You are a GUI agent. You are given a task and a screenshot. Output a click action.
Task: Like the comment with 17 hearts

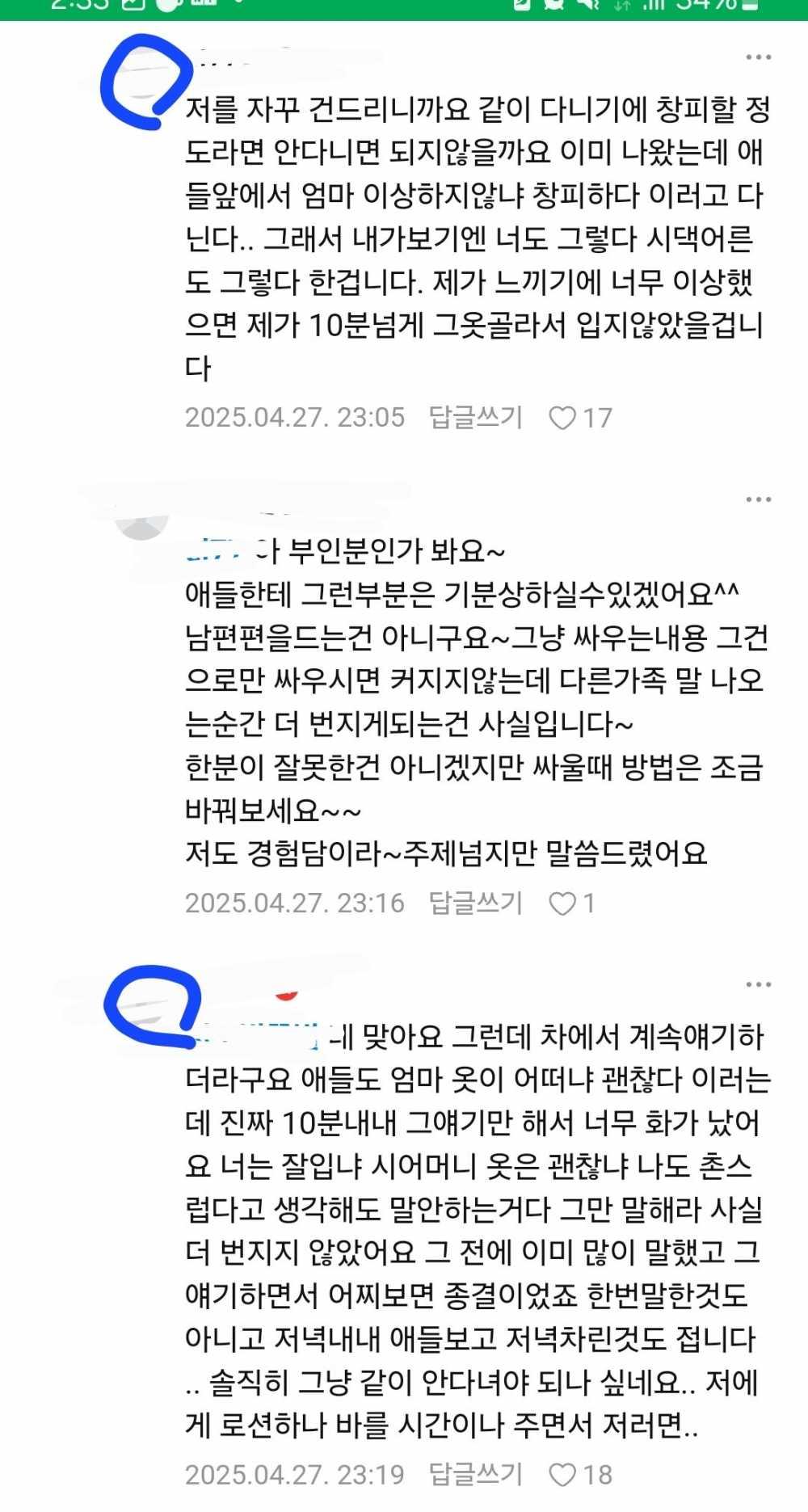pos(562,418)
